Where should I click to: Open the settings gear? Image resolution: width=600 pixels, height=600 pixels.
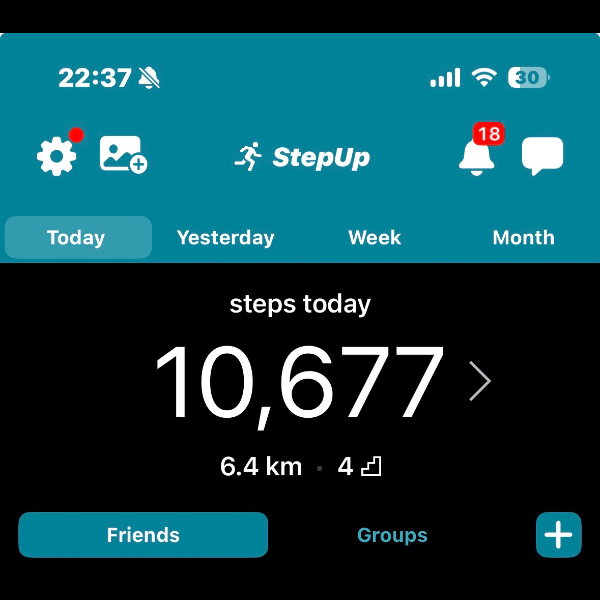pyautogui.click(x=57, y=156)
